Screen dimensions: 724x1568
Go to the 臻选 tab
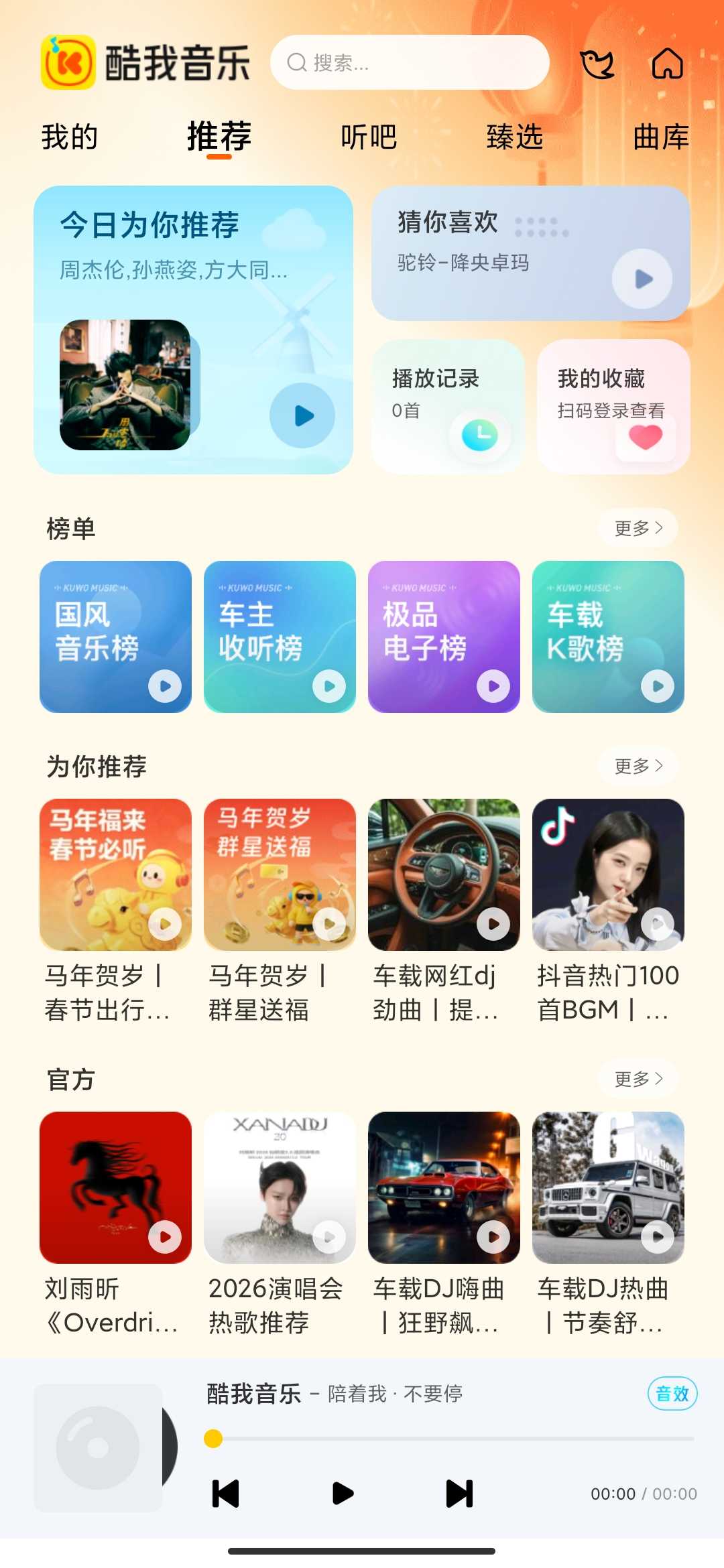(x=515, y=137)
